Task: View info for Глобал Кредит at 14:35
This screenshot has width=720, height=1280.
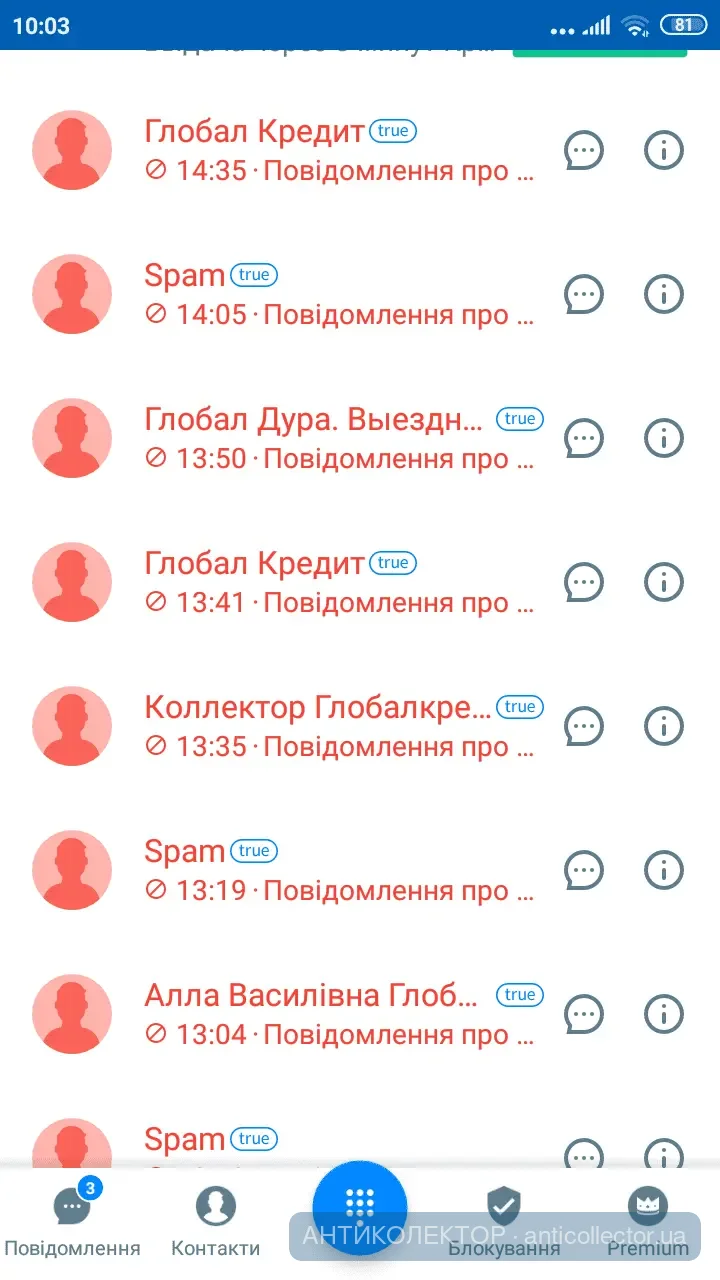Action: pyautogui.click(x=663, y=151)
